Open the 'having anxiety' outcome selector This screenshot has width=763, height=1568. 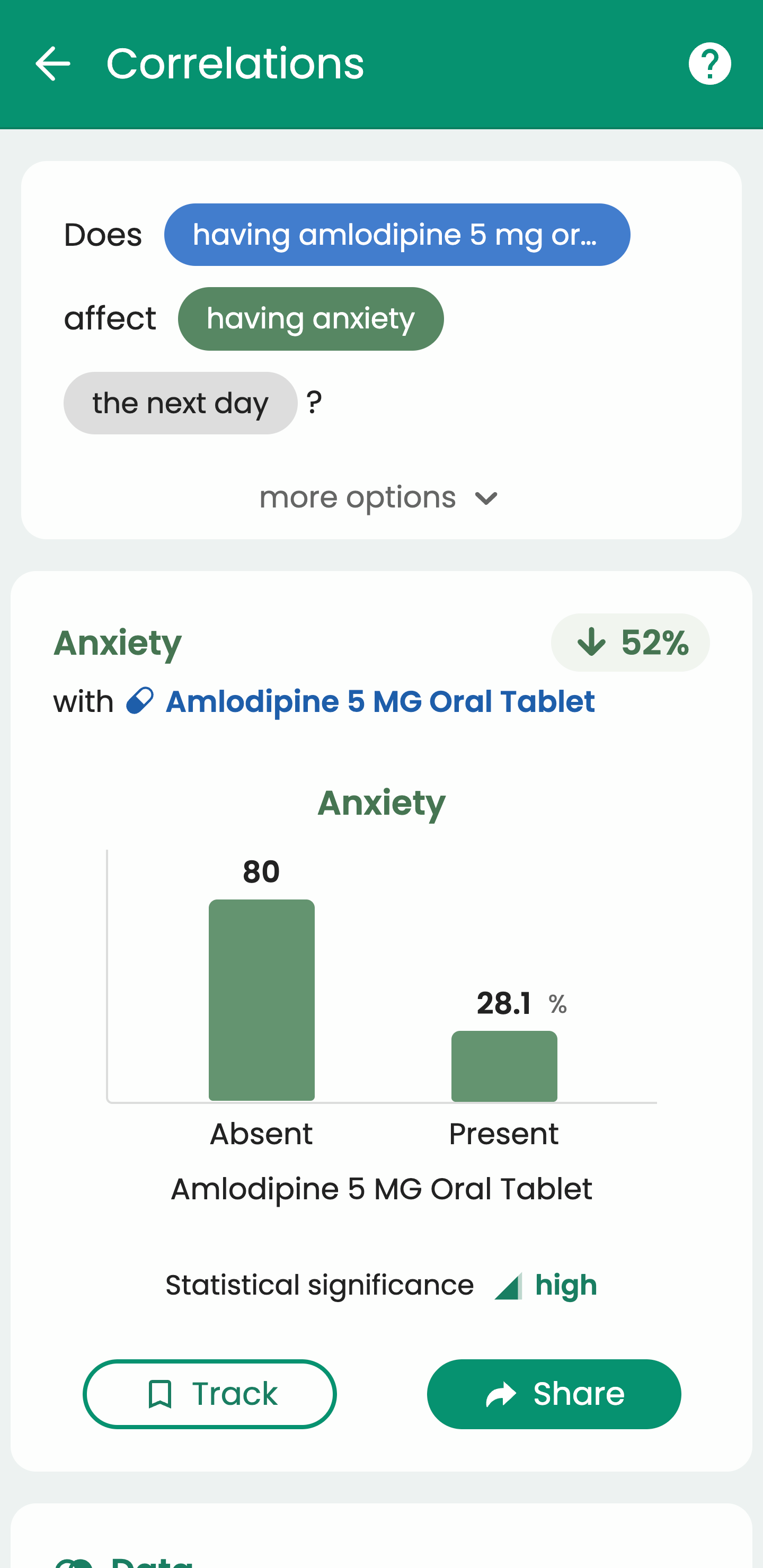point(310,318)
